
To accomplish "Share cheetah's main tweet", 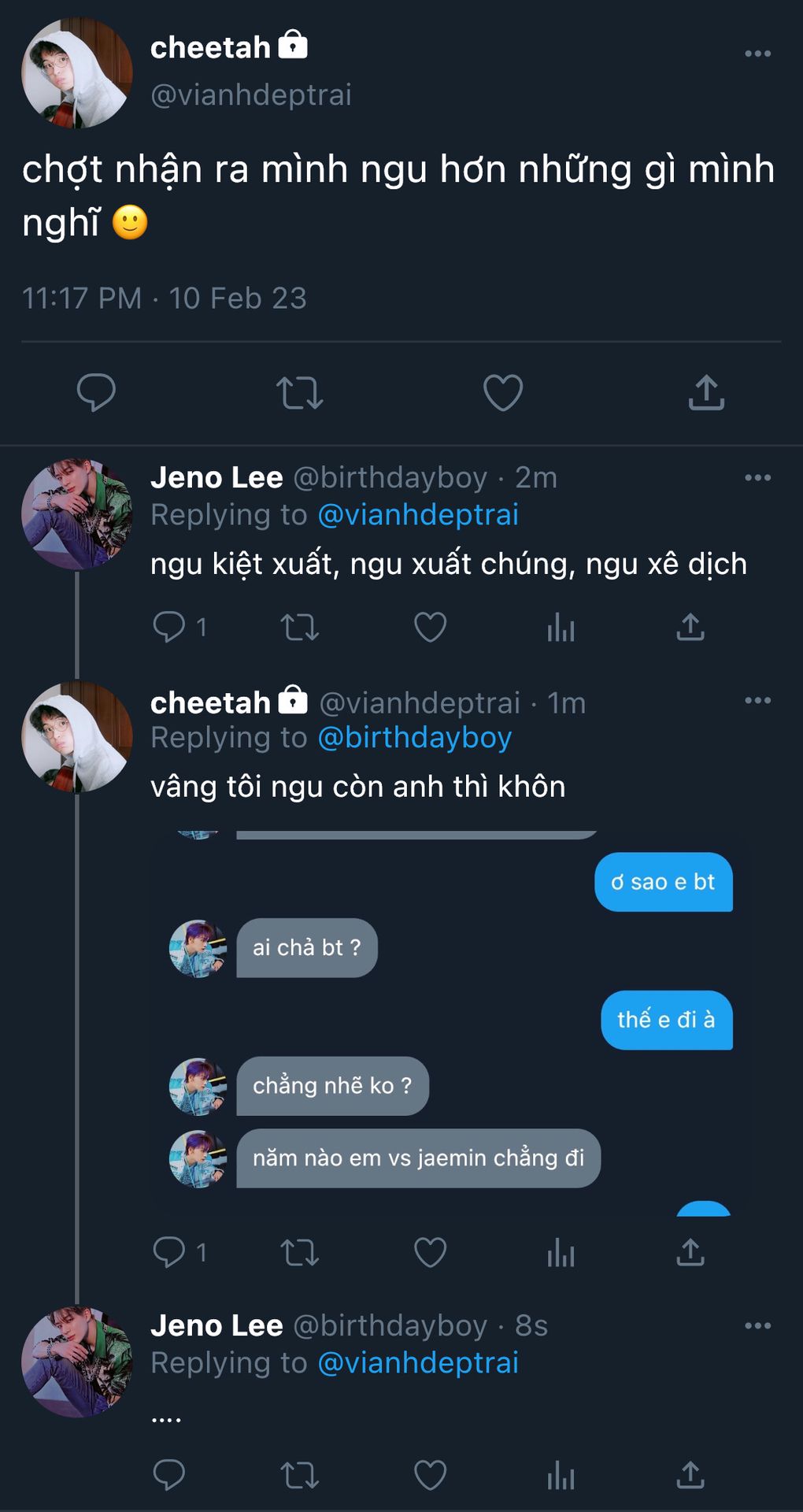I will pos(706,392).
